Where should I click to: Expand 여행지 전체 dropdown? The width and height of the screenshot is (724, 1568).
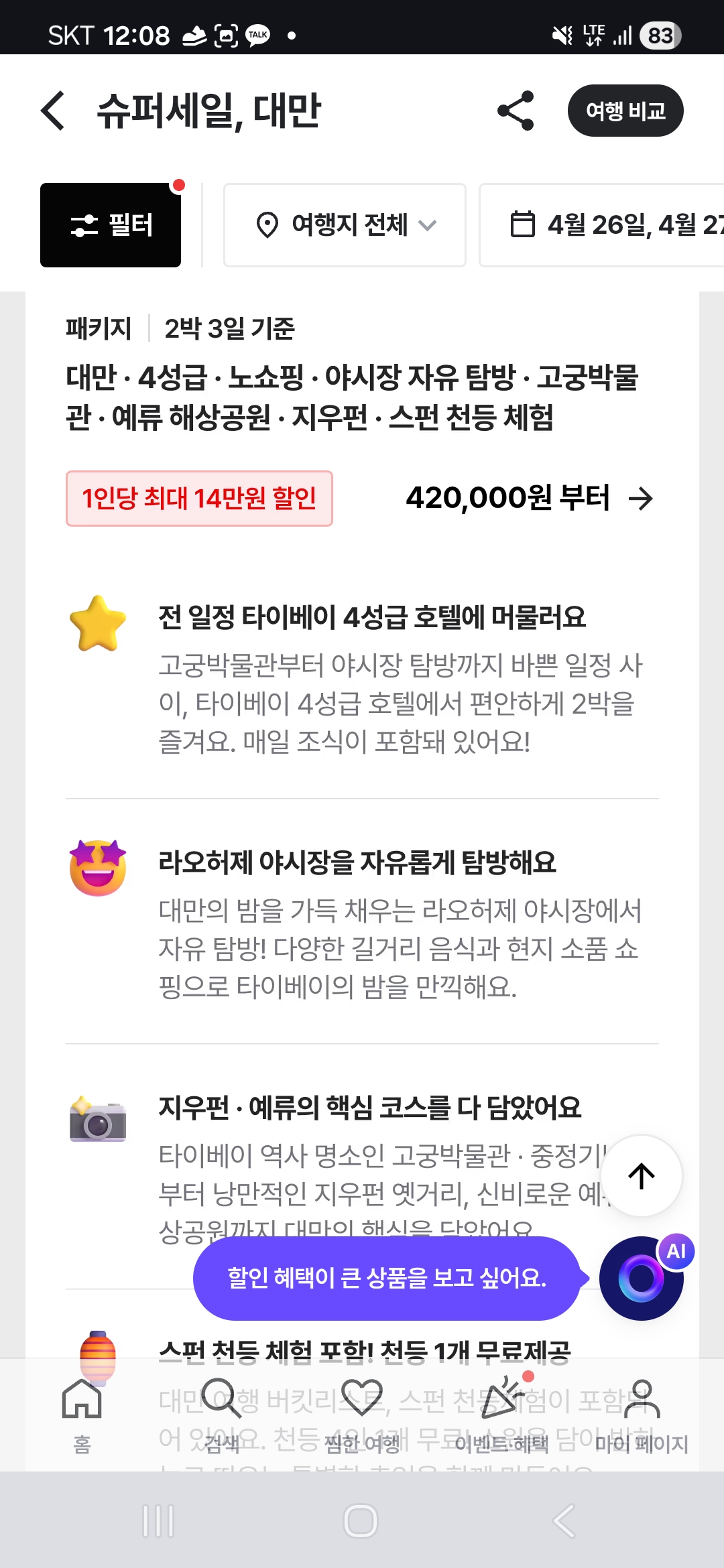pos(345,225)
